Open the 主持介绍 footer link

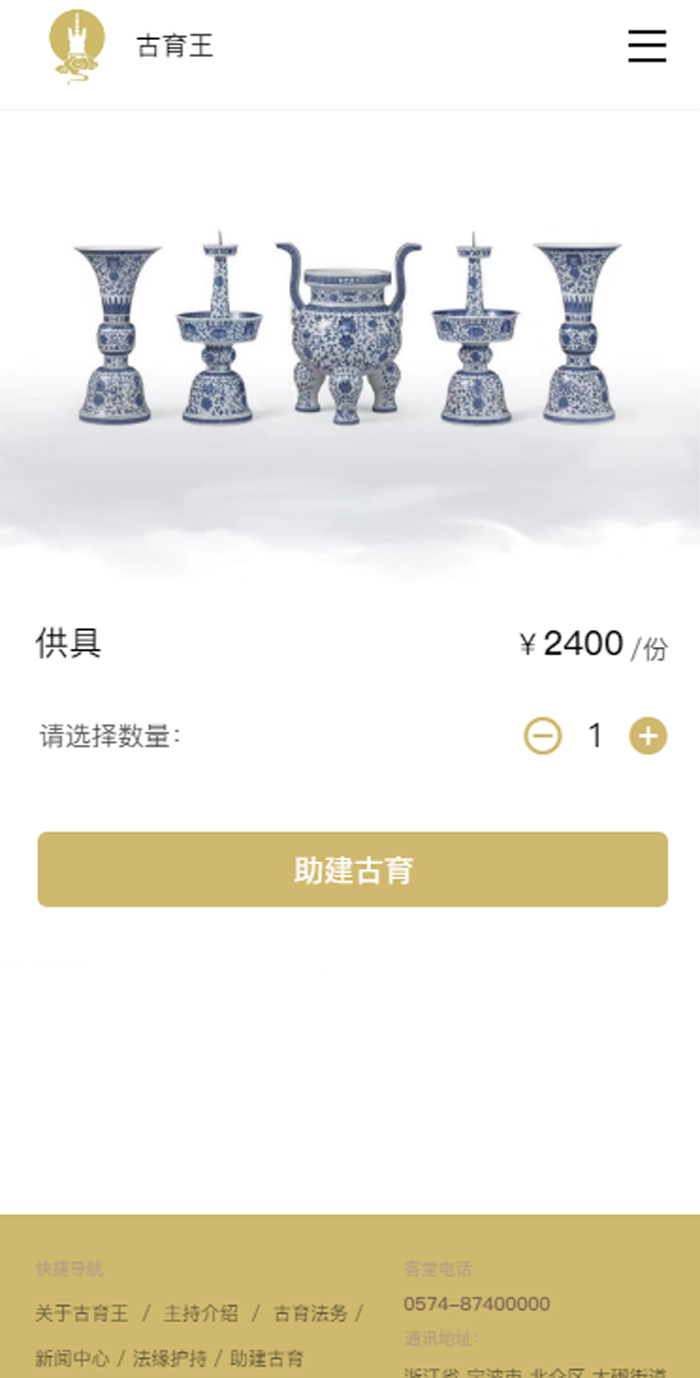[201, 1313]
